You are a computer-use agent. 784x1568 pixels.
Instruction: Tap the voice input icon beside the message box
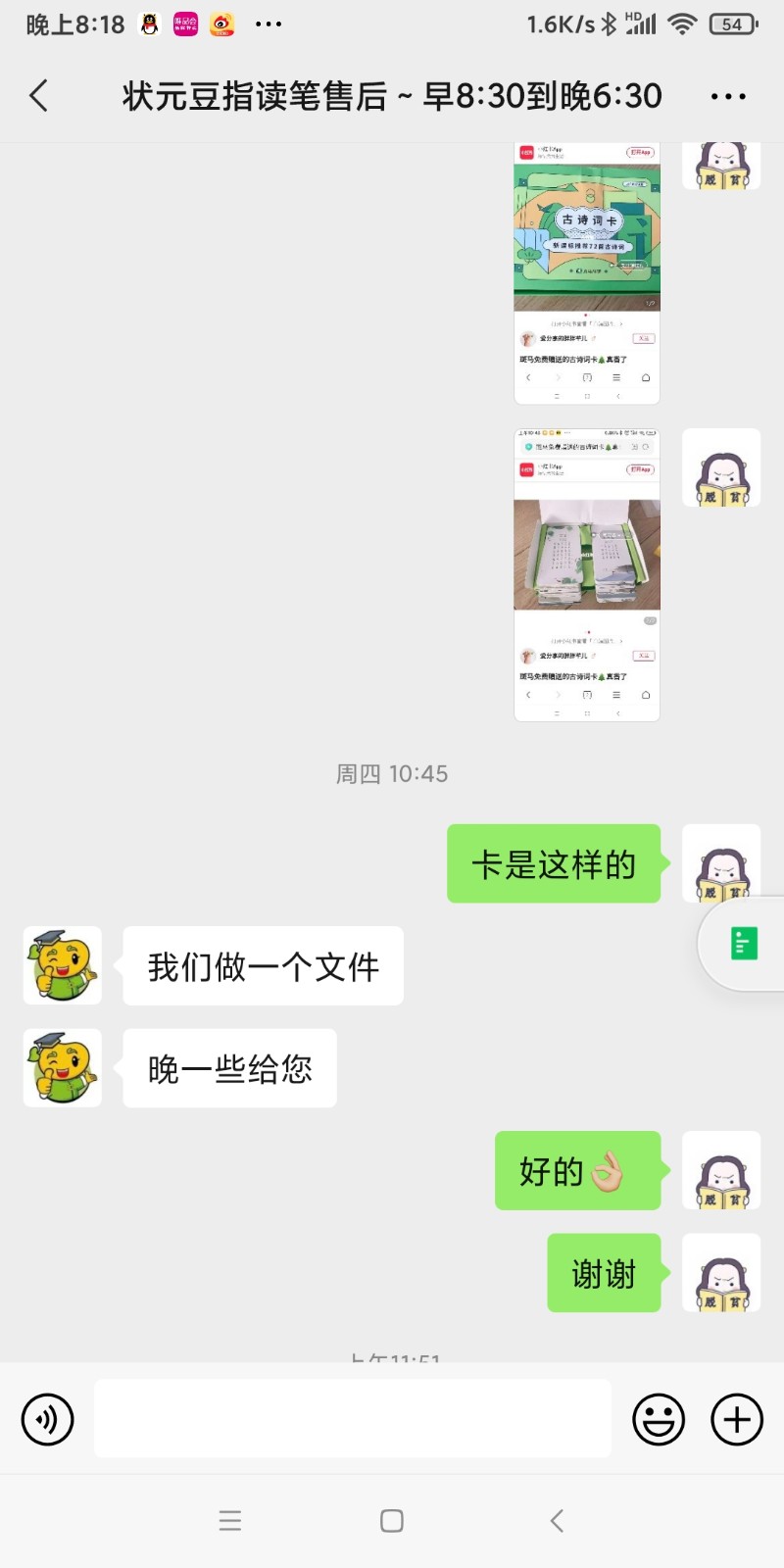pos(46,1419)
